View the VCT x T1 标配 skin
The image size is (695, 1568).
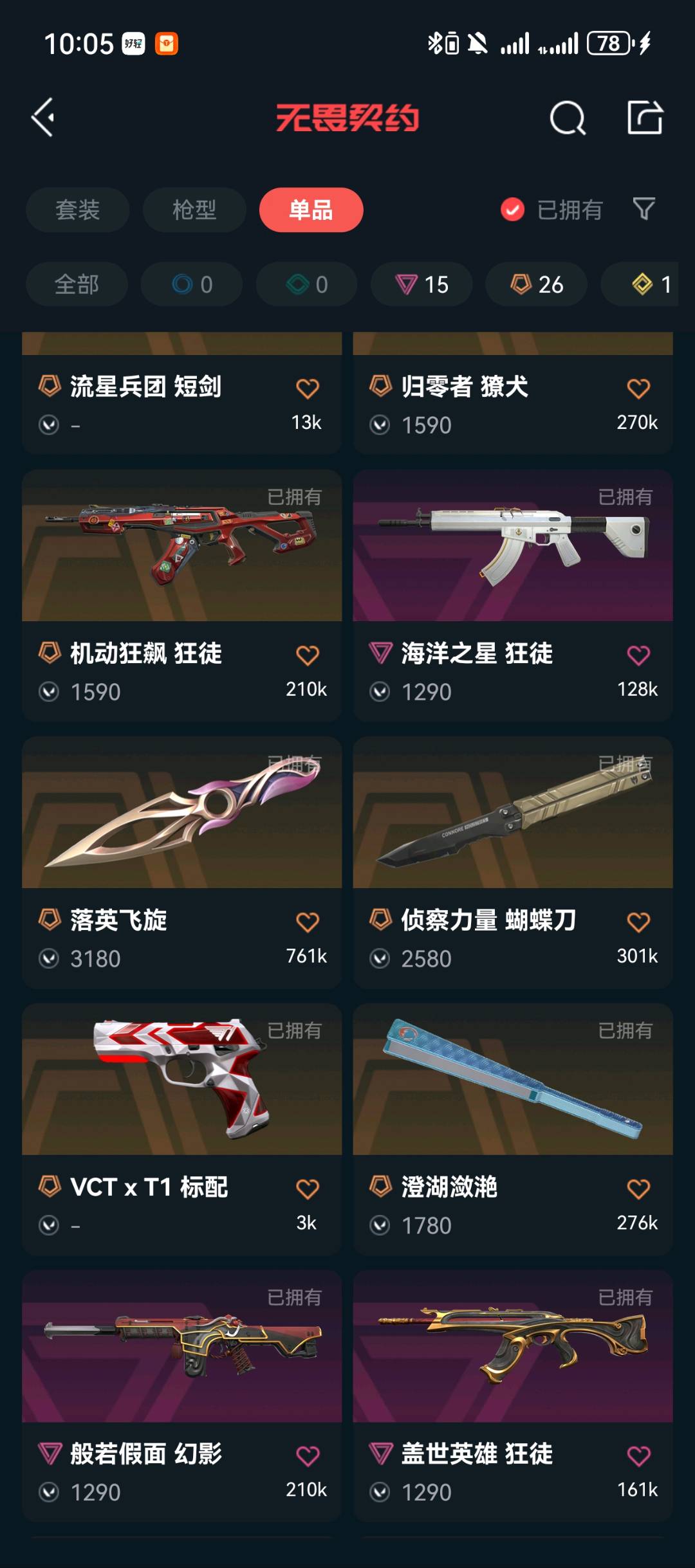(182, 1129)
